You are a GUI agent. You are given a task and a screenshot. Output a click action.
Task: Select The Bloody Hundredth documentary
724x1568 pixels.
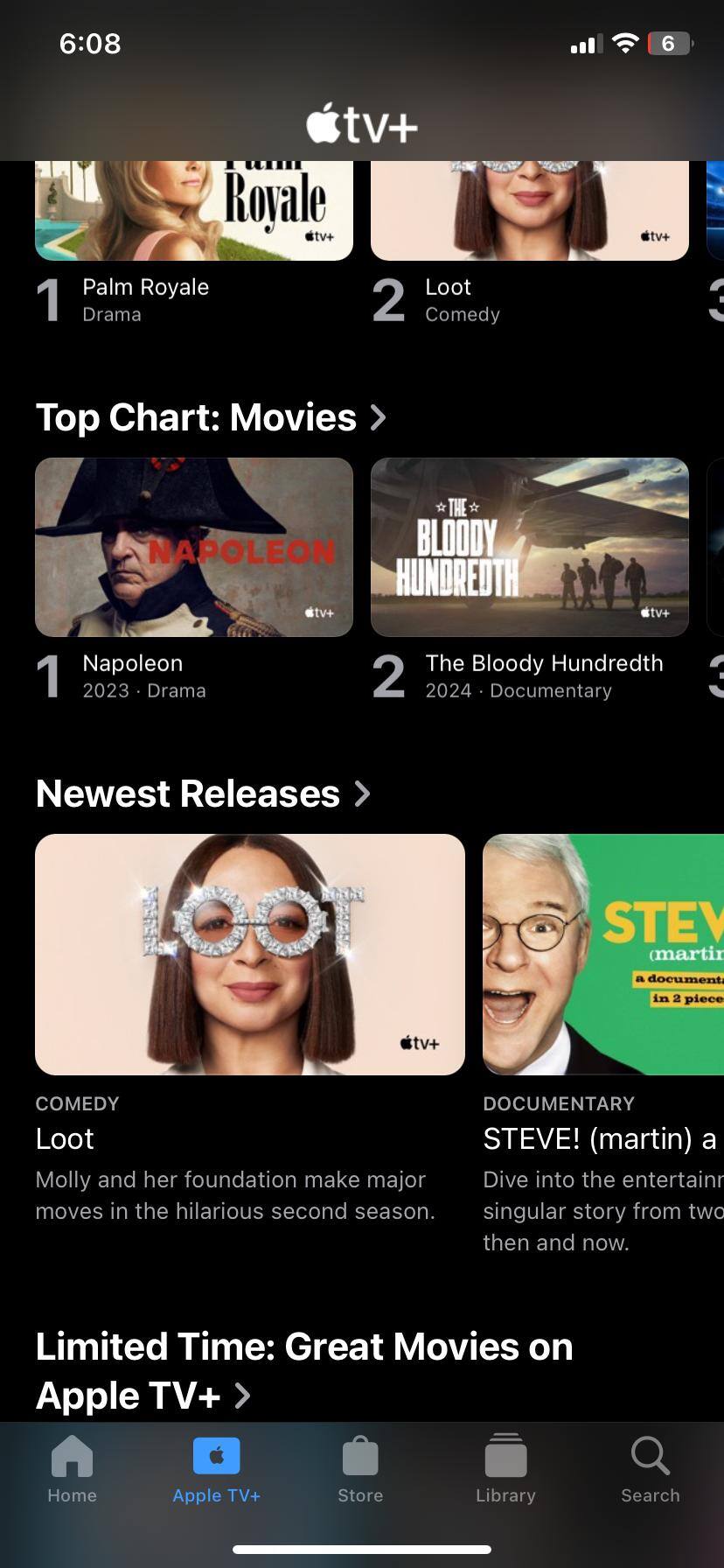530,547
